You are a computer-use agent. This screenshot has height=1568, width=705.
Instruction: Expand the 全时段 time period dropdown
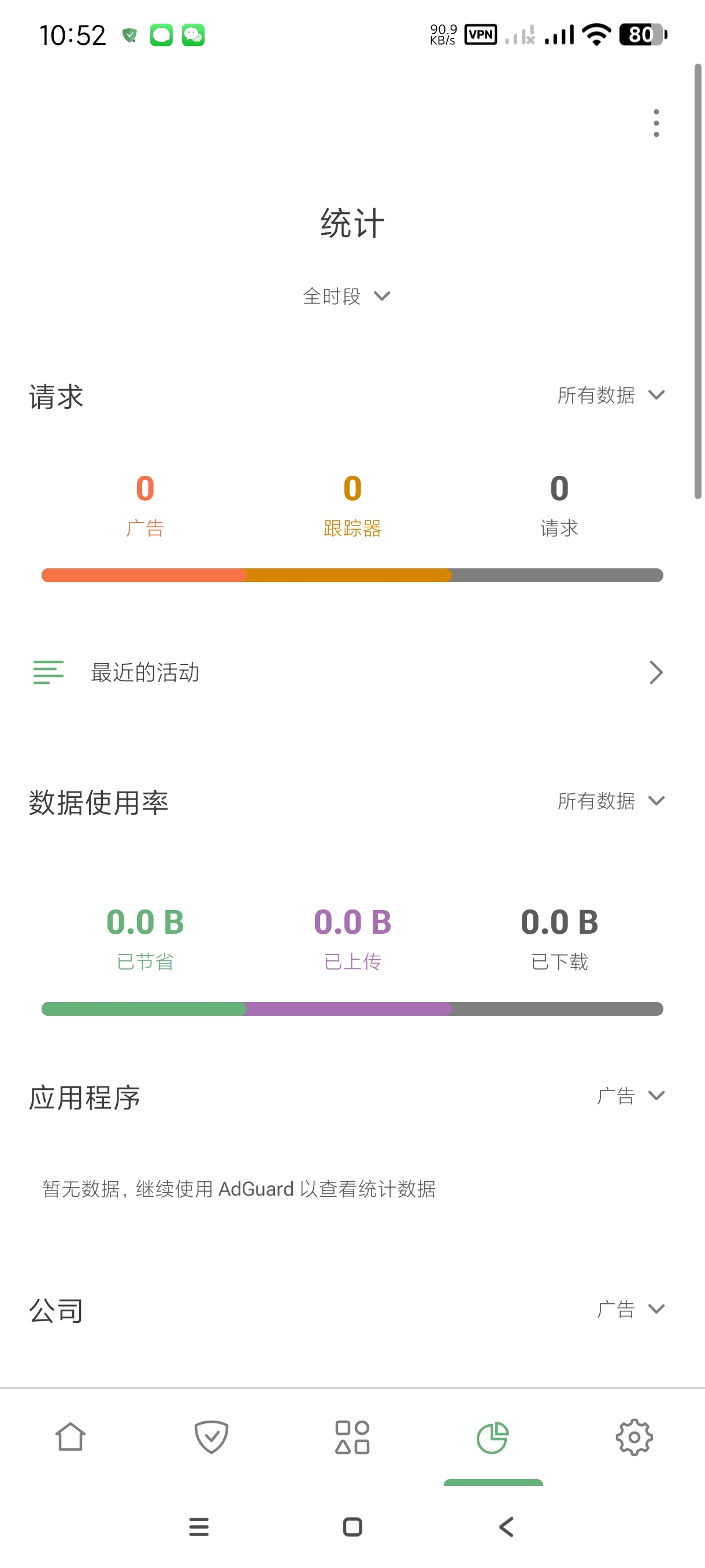(346, 297)
